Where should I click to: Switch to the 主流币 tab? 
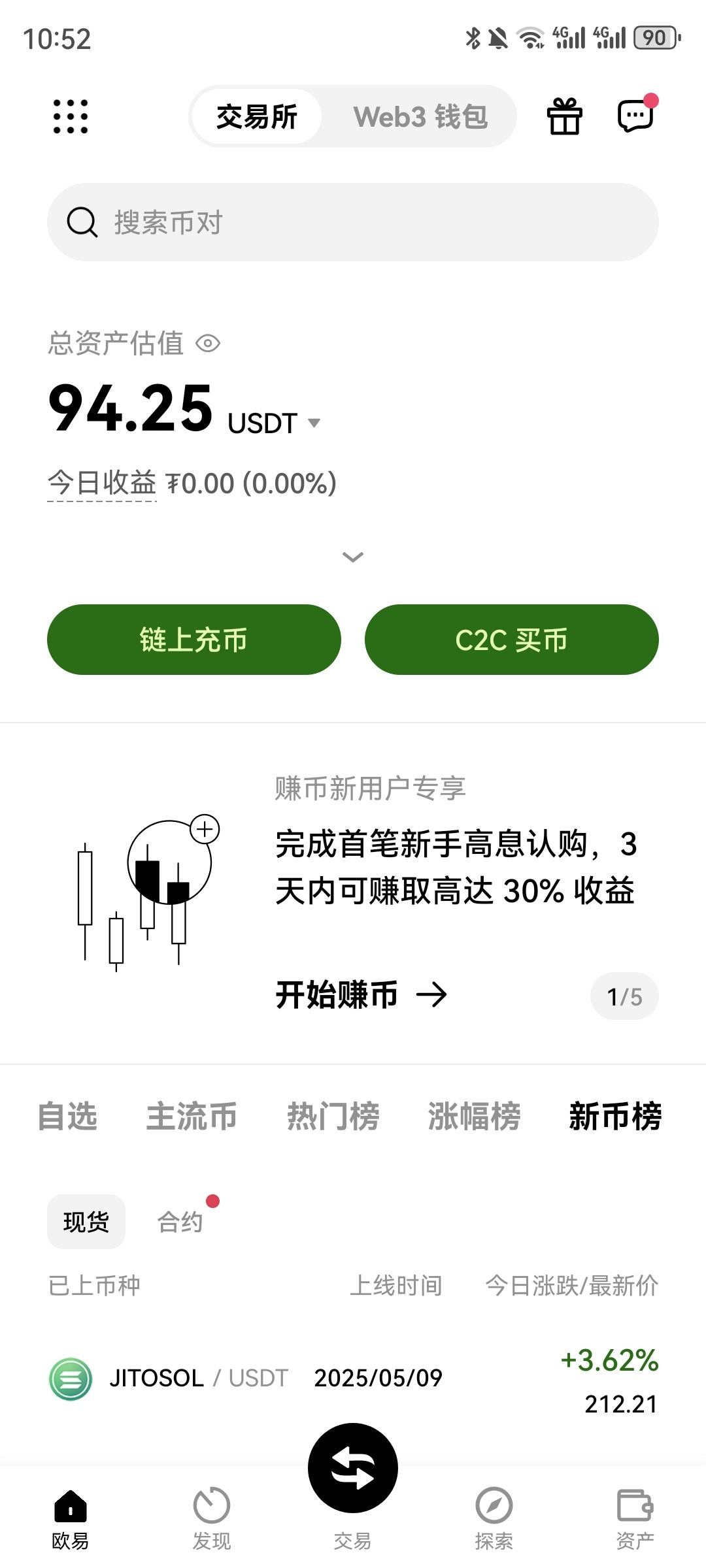pyautogui.click(x=192, y=1116)
